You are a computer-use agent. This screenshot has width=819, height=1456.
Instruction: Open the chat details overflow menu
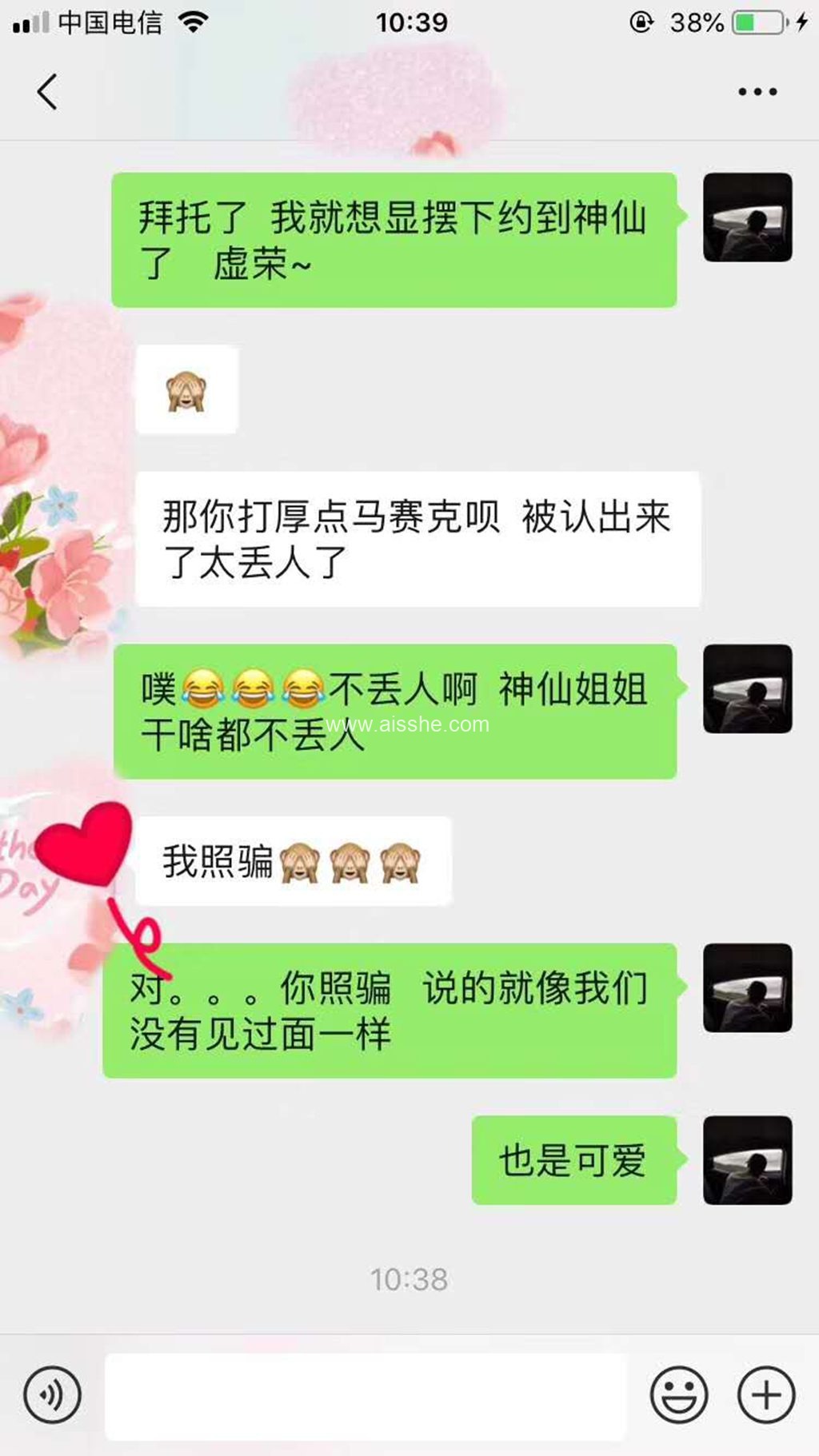pyautogui.click(x=757, y=92)
